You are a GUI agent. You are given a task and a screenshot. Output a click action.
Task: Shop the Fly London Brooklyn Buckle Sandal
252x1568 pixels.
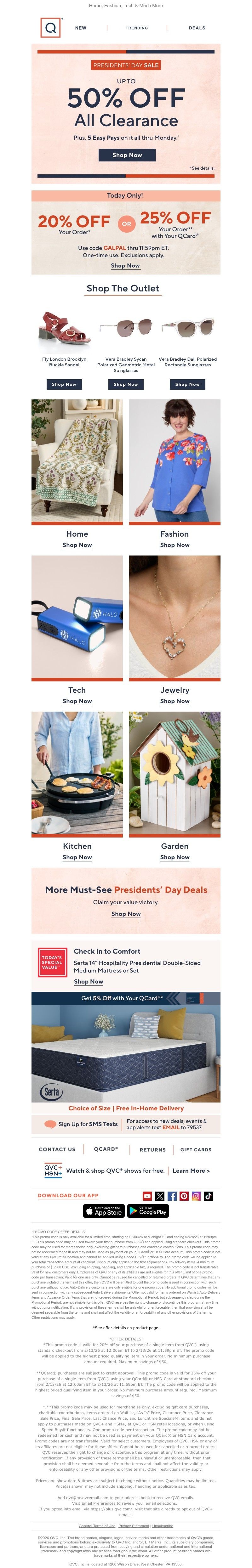pyautogui.click(x=64, y=384)
